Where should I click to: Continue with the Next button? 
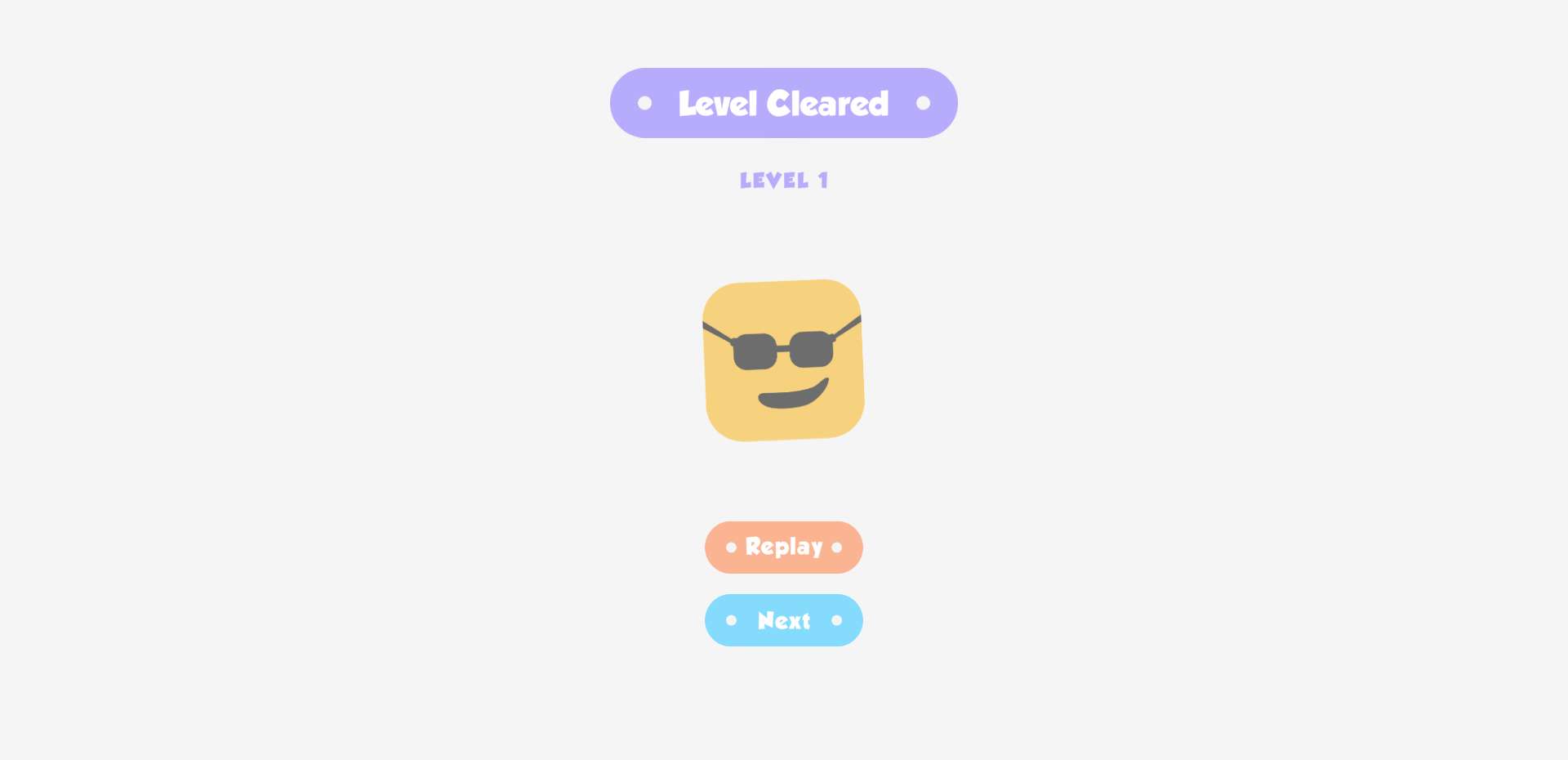point(783,620)
